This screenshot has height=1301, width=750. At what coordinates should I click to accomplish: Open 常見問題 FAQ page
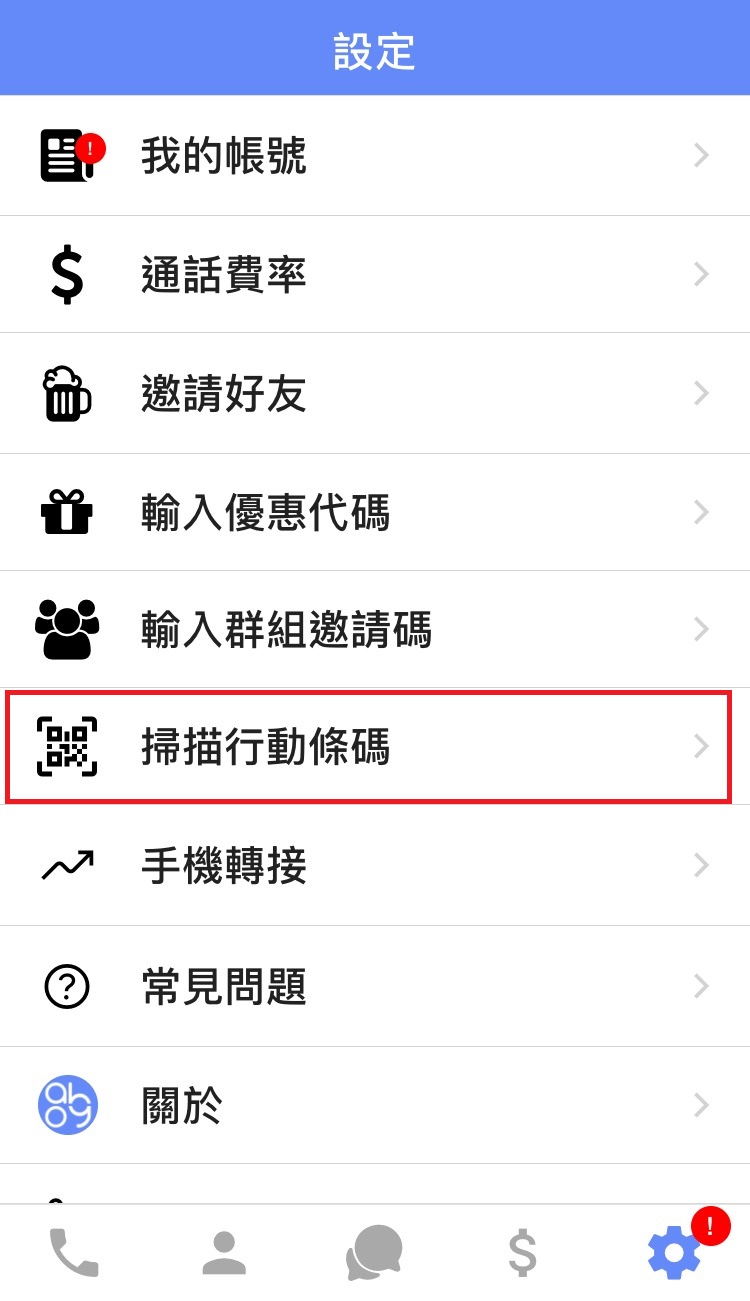pos(375,987)
